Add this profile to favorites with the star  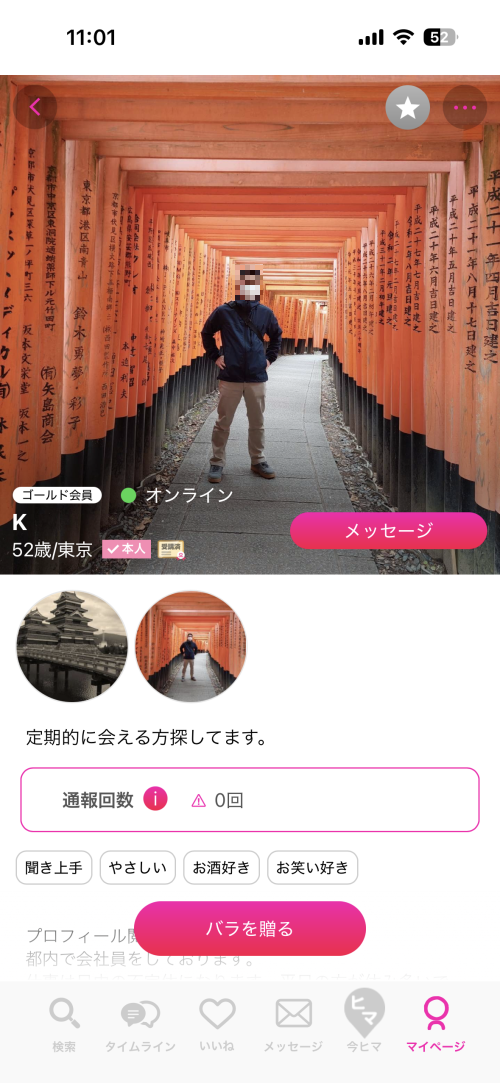pyautogui.click(x=407, y=107)
